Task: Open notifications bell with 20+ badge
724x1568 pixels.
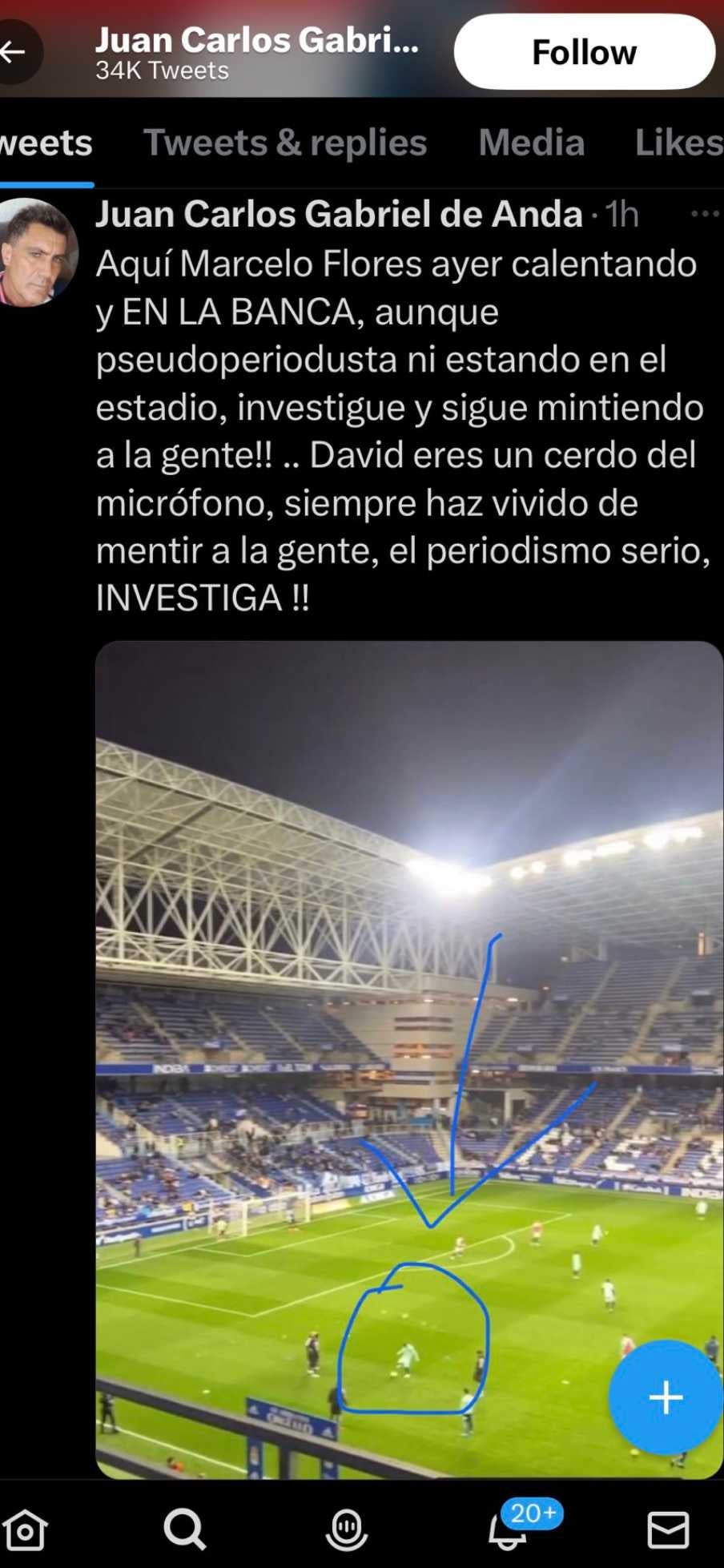Action: pos(509,1530)
